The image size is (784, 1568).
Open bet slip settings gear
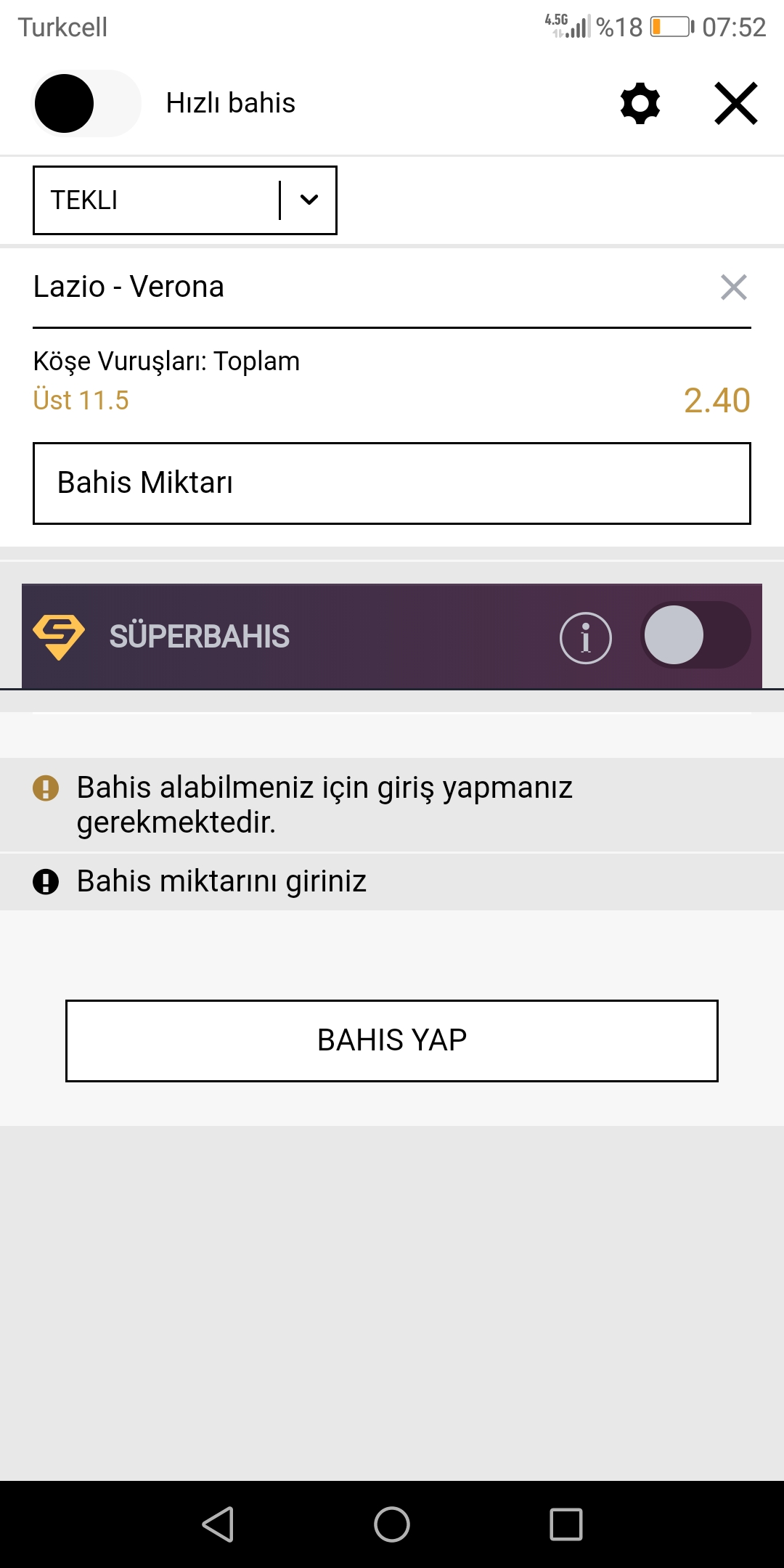click(640, 103)
